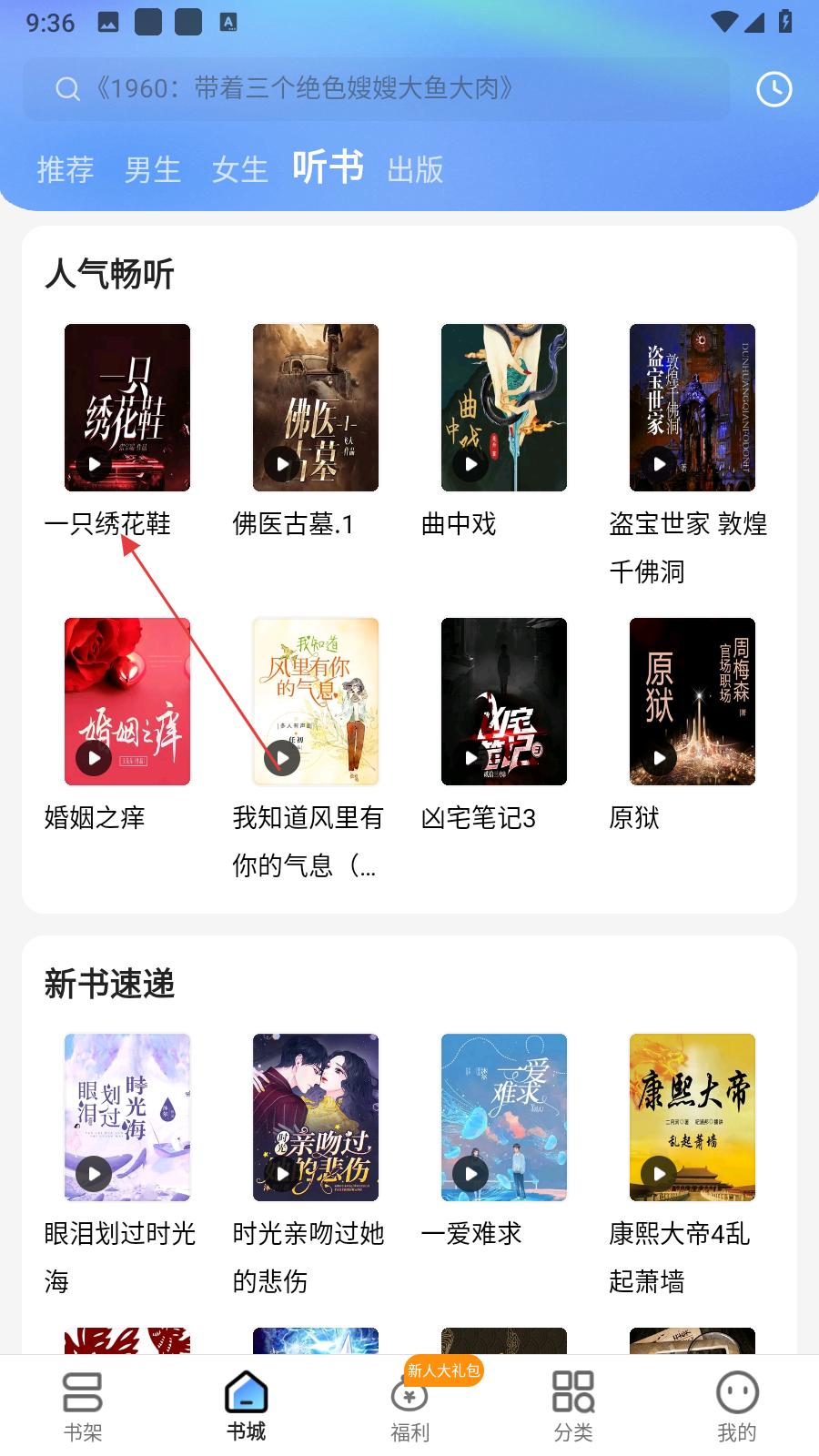Viewport: 819px width, 1456px height.
Task: Go to the 书架 bookshelf tab
Action: point(82,1406)
